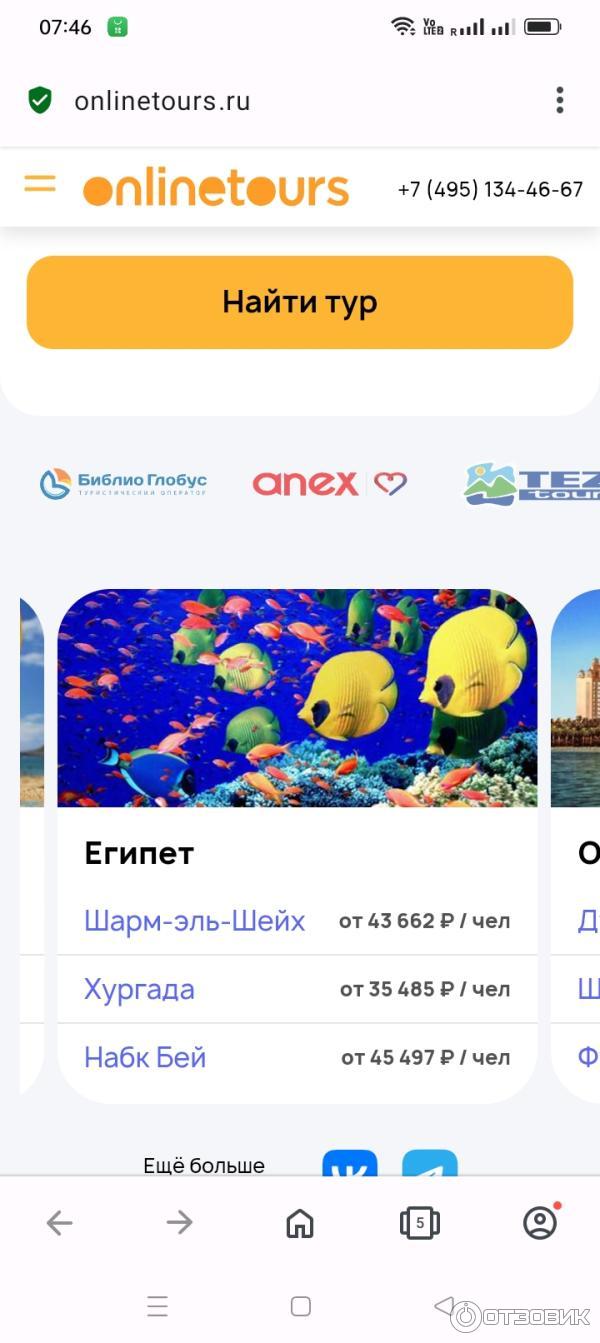Open the Библио Глобус operator logo
Viewport: 600px width, 1343px height.
(123, 484)
